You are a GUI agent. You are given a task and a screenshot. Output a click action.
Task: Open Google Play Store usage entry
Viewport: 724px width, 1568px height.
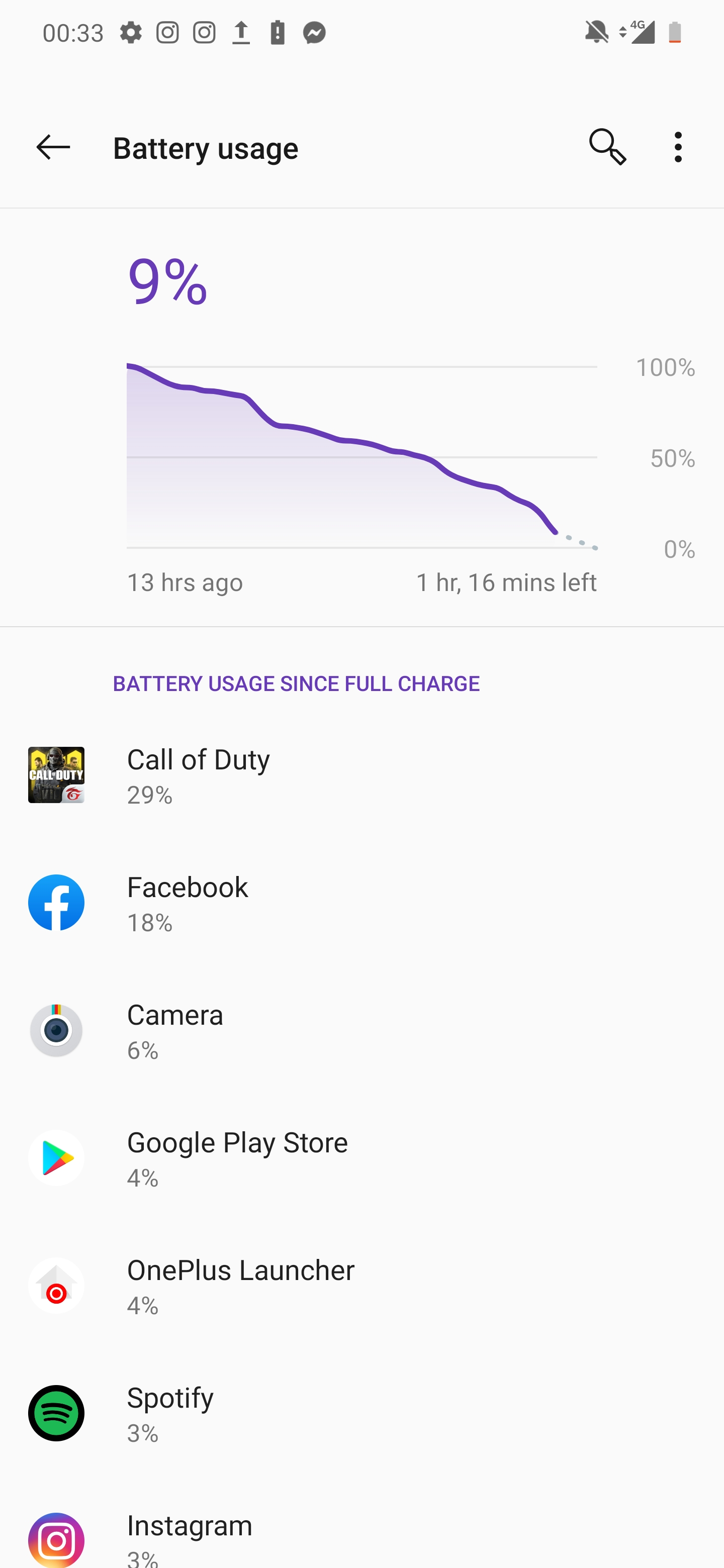pyautogui.click(x=361, y=1158)
